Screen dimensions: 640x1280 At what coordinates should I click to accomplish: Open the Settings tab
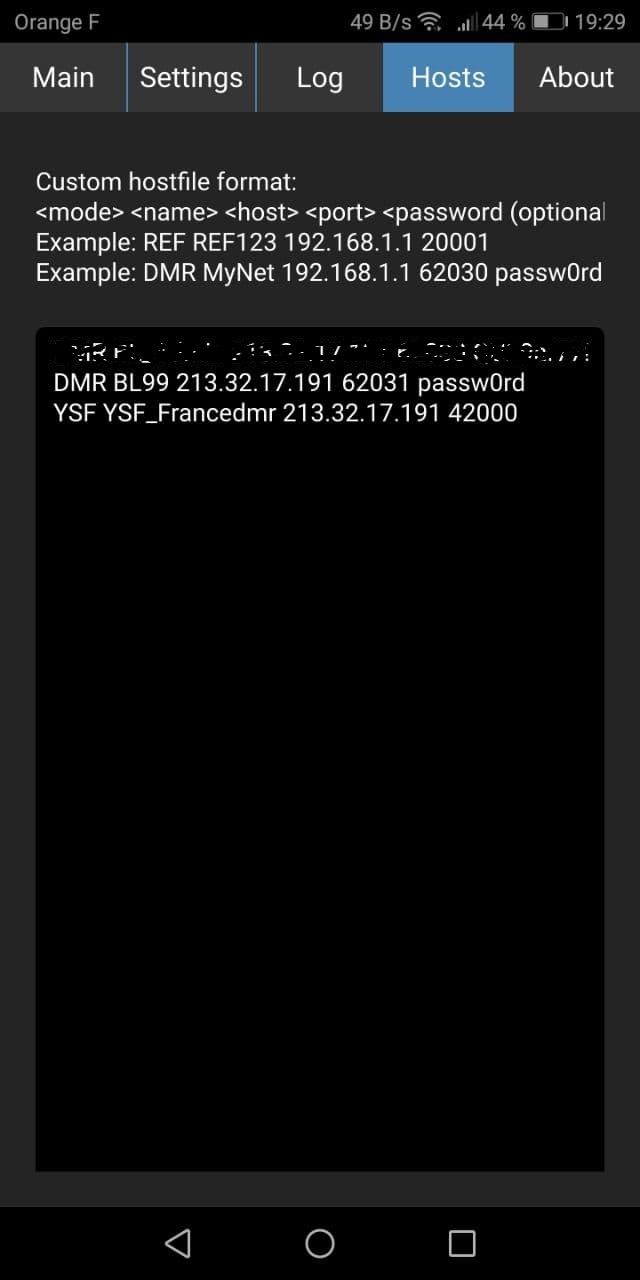[191, 77]
